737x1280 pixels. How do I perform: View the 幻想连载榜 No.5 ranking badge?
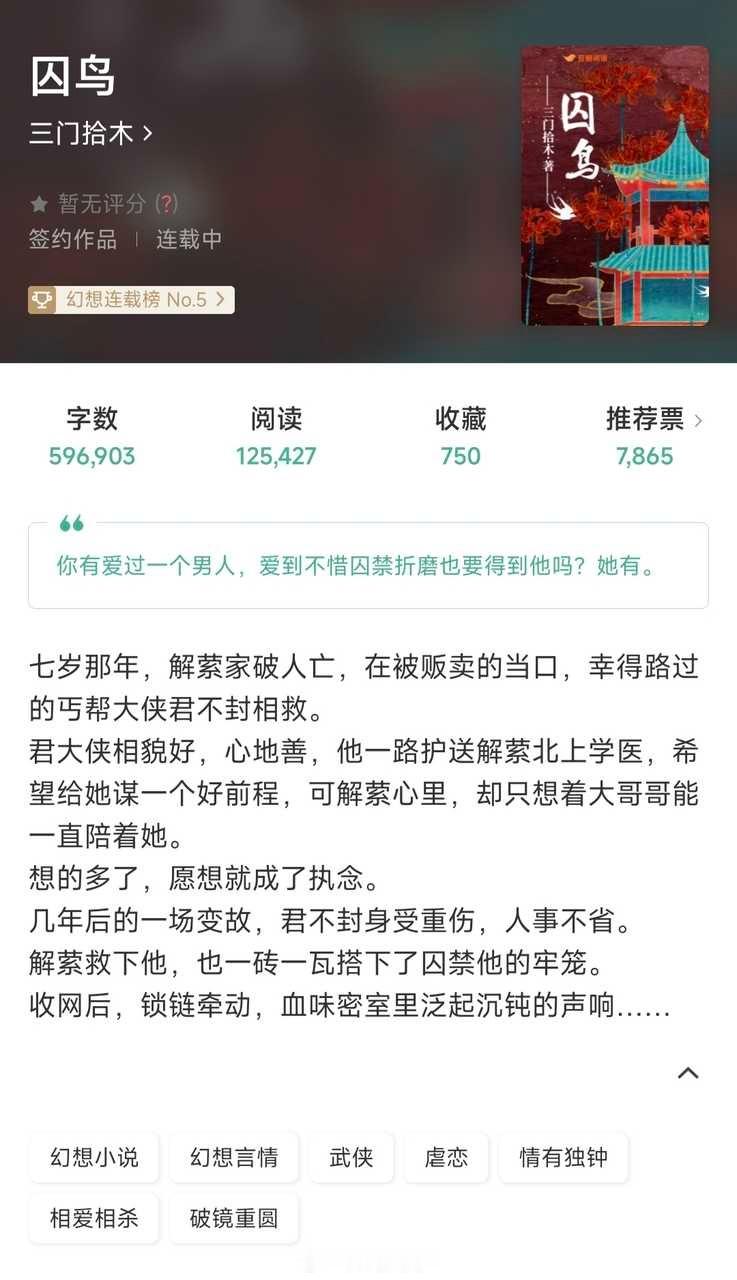(x=128, y=299)
